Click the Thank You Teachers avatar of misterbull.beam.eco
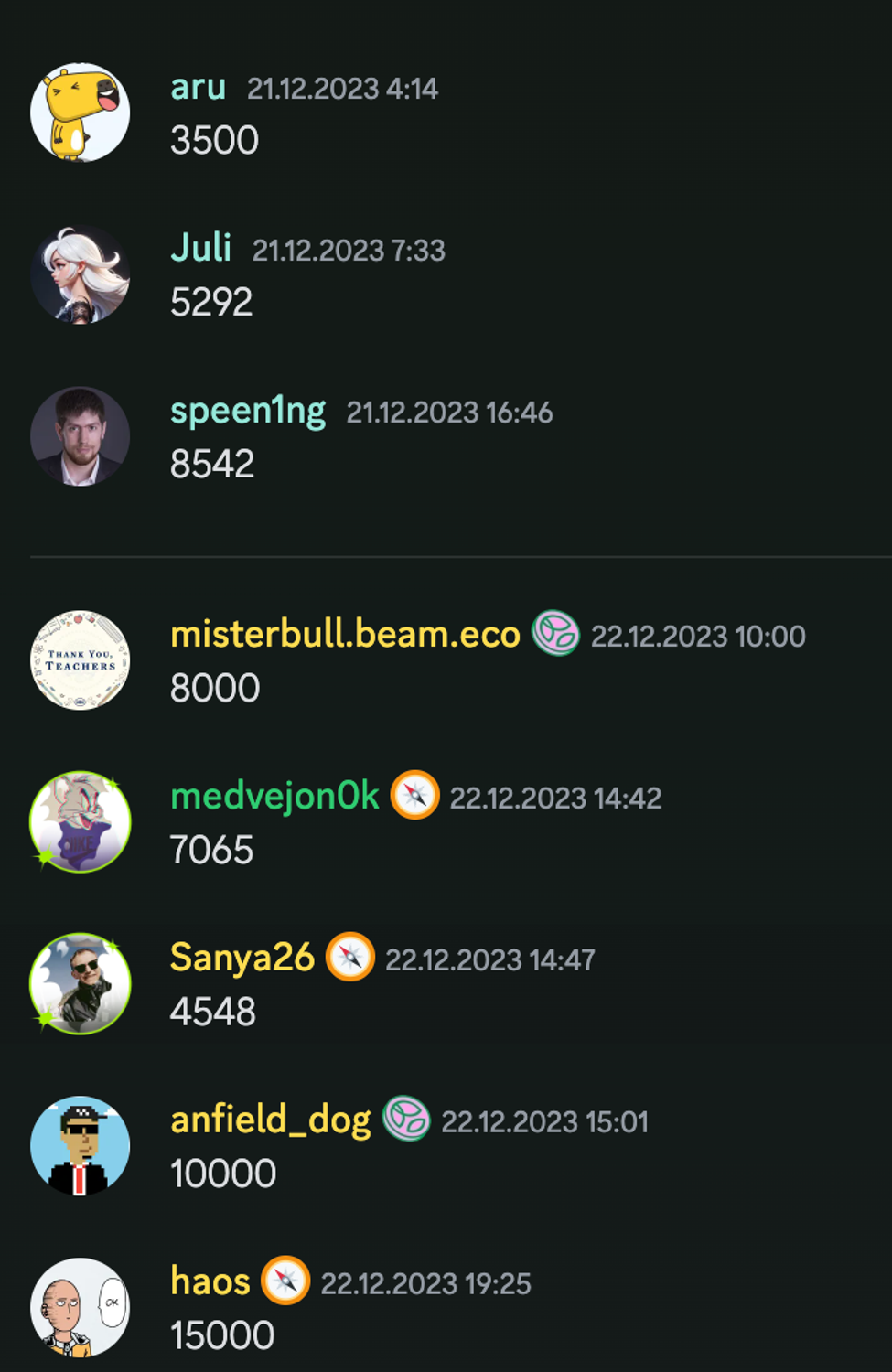Image resolution: width=892 pixels, height=1372 pixels. tap(80, 657)
